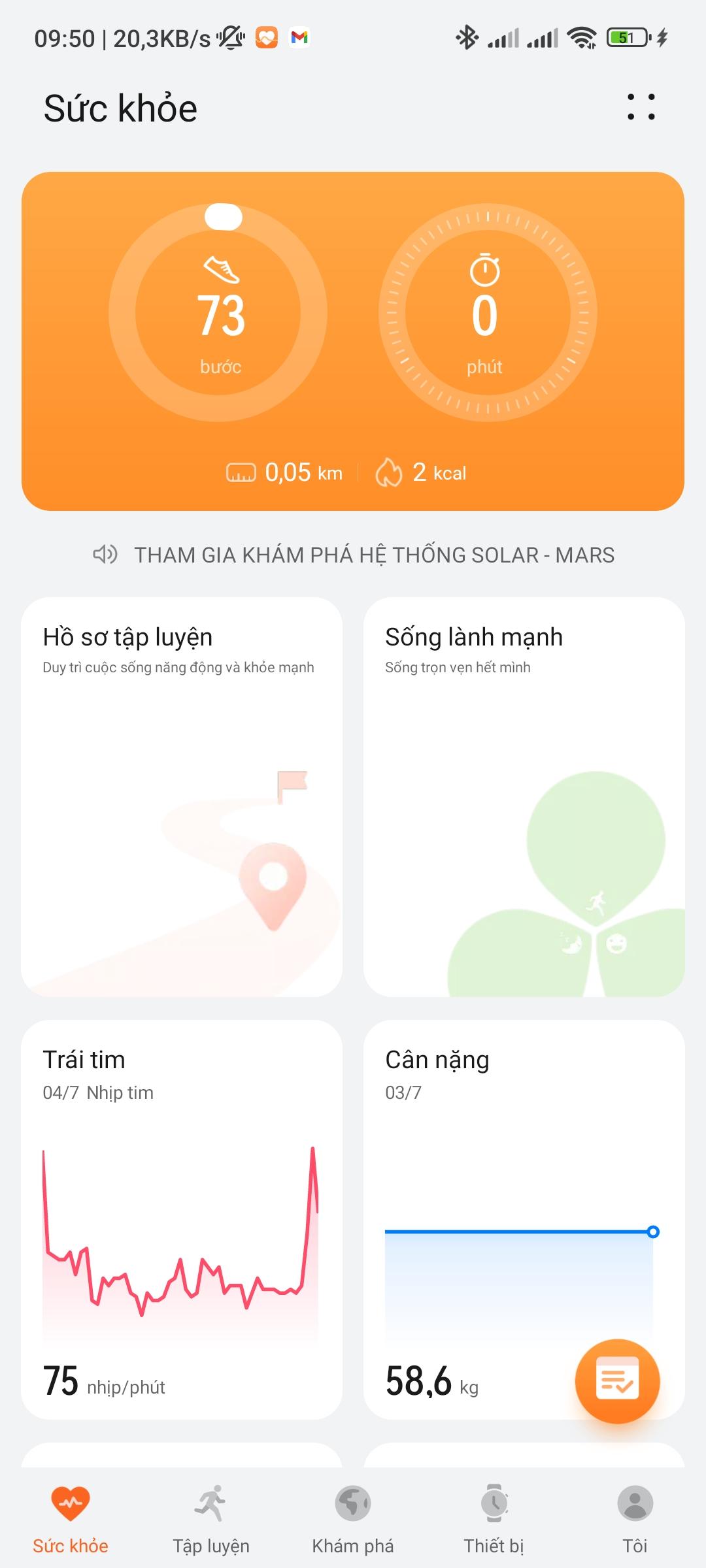The image size is (706, 1568).
Task: Open the Hồ sơ tập luyện card
Action: 182,796
